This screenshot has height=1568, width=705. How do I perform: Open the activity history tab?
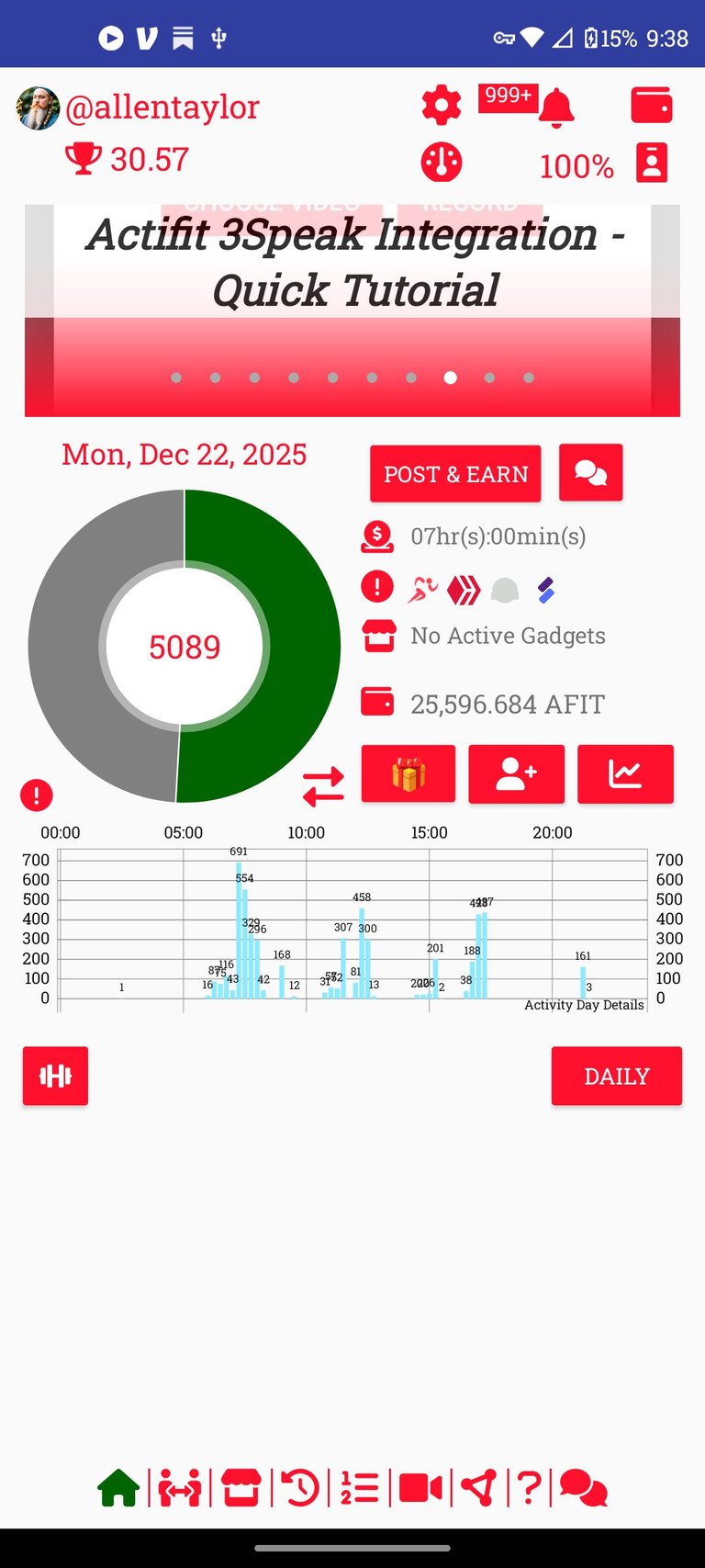[300, 1487]
